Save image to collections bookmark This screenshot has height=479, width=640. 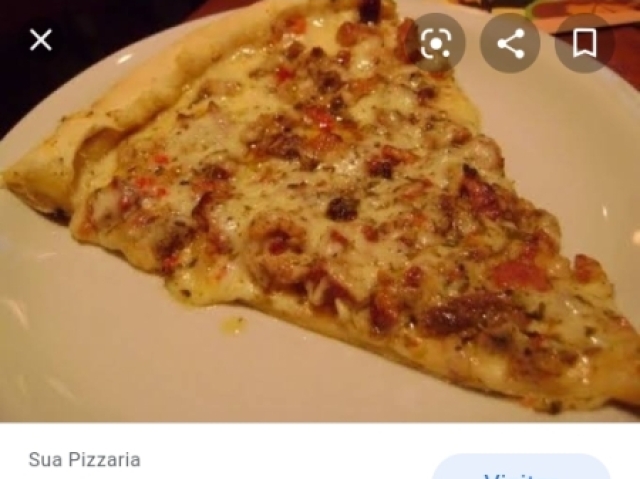585,43
